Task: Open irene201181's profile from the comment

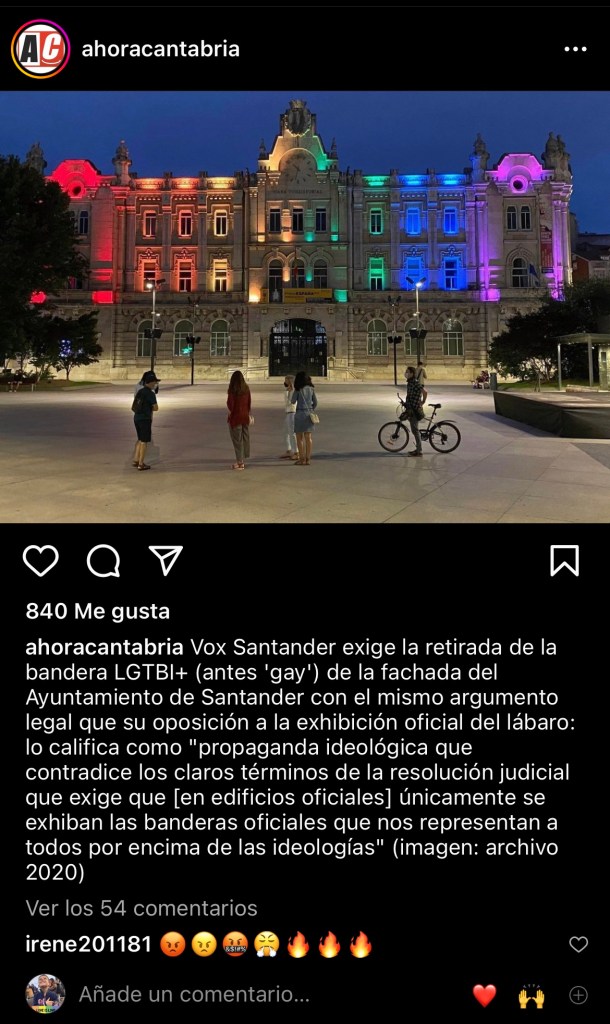Action: point(88,945)
